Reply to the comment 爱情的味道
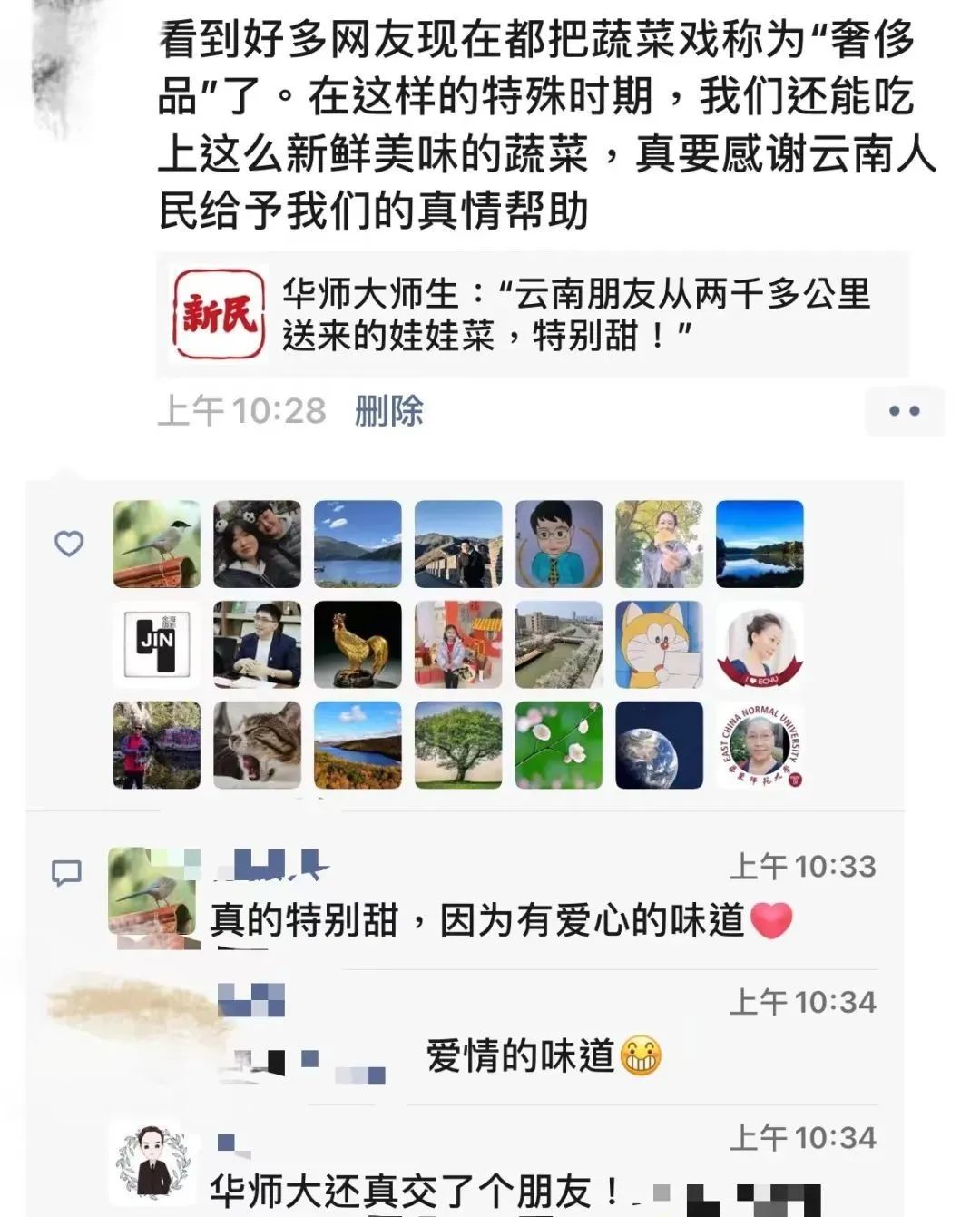This screenshot has height=1217, width=980. (520, 1056)
